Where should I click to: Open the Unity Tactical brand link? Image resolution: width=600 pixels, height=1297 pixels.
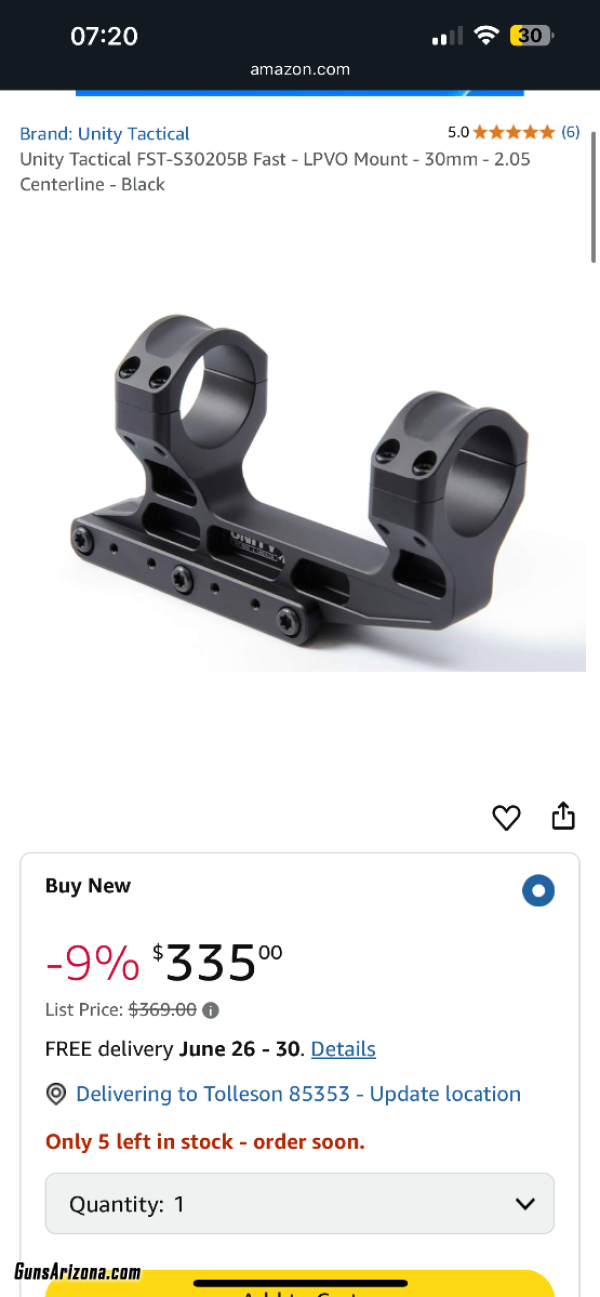point(104,133)
